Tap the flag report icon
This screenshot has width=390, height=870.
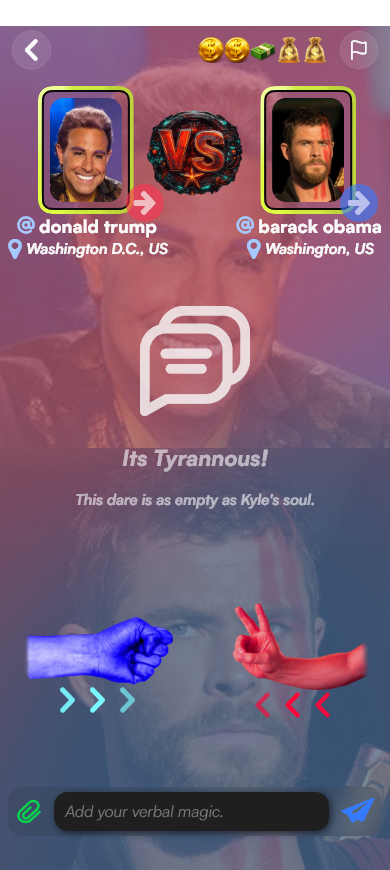pyautogui.click(x=359, y=50)
